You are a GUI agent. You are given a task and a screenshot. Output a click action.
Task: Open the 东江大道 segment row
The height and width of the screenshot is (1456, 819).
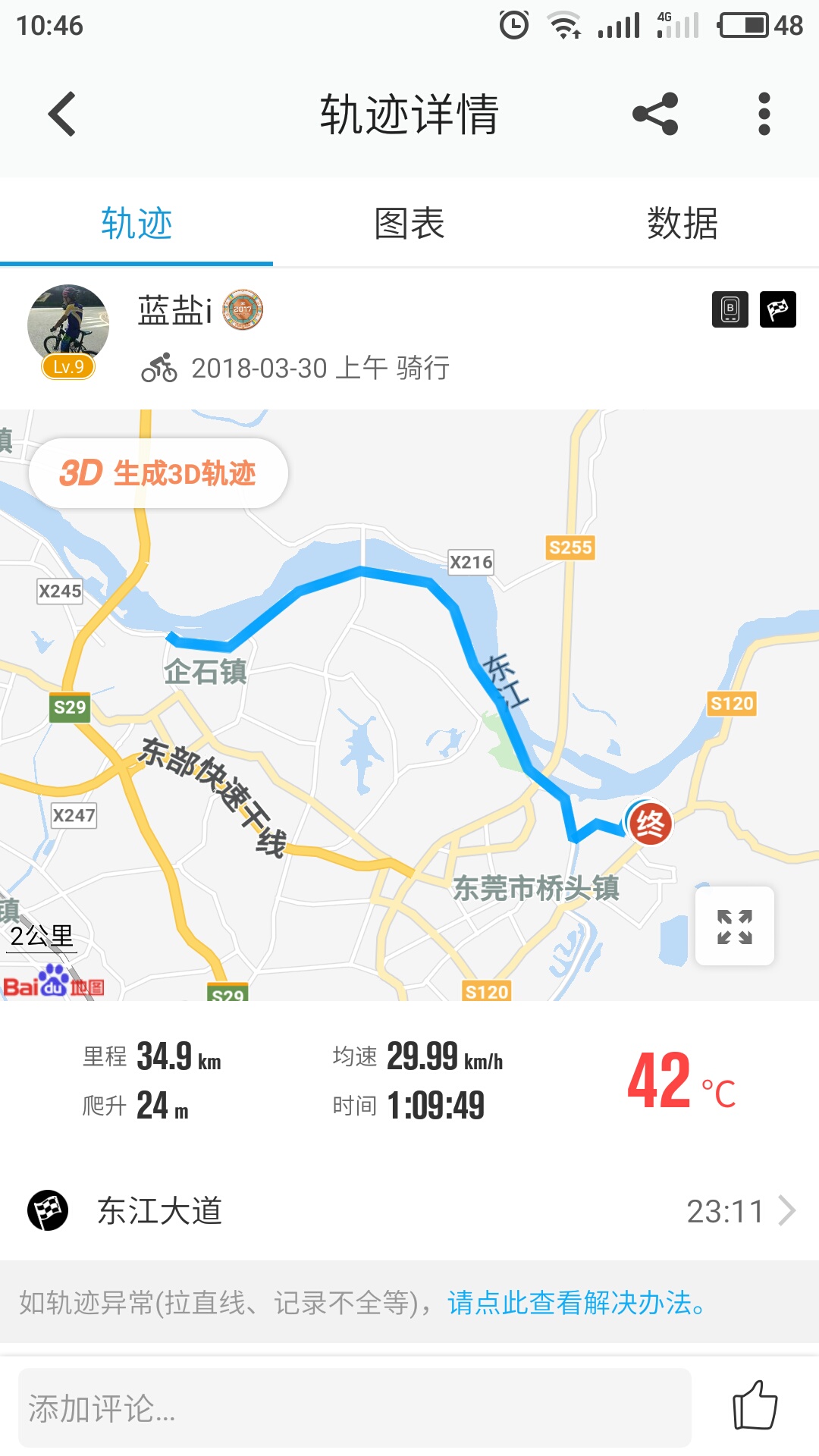click(x=409, y=1211)
